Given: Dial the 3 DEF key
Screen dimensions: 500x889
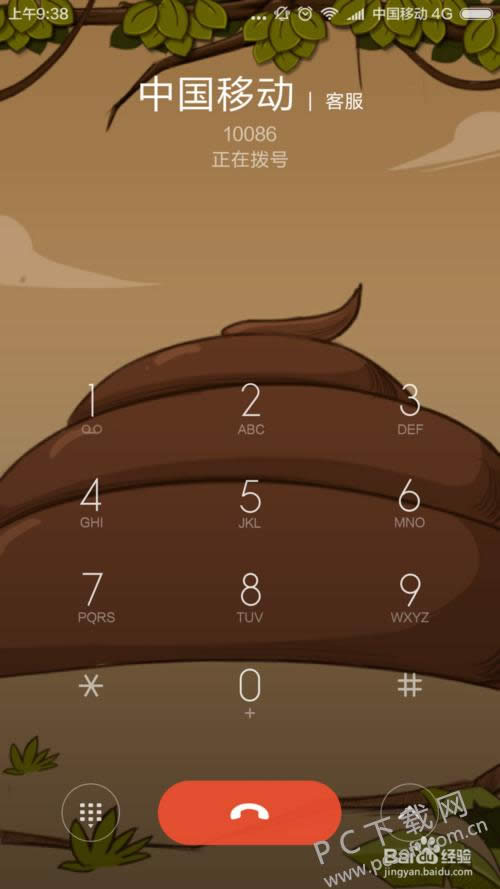Looking at the screenshot, I should tap(410, 409).
